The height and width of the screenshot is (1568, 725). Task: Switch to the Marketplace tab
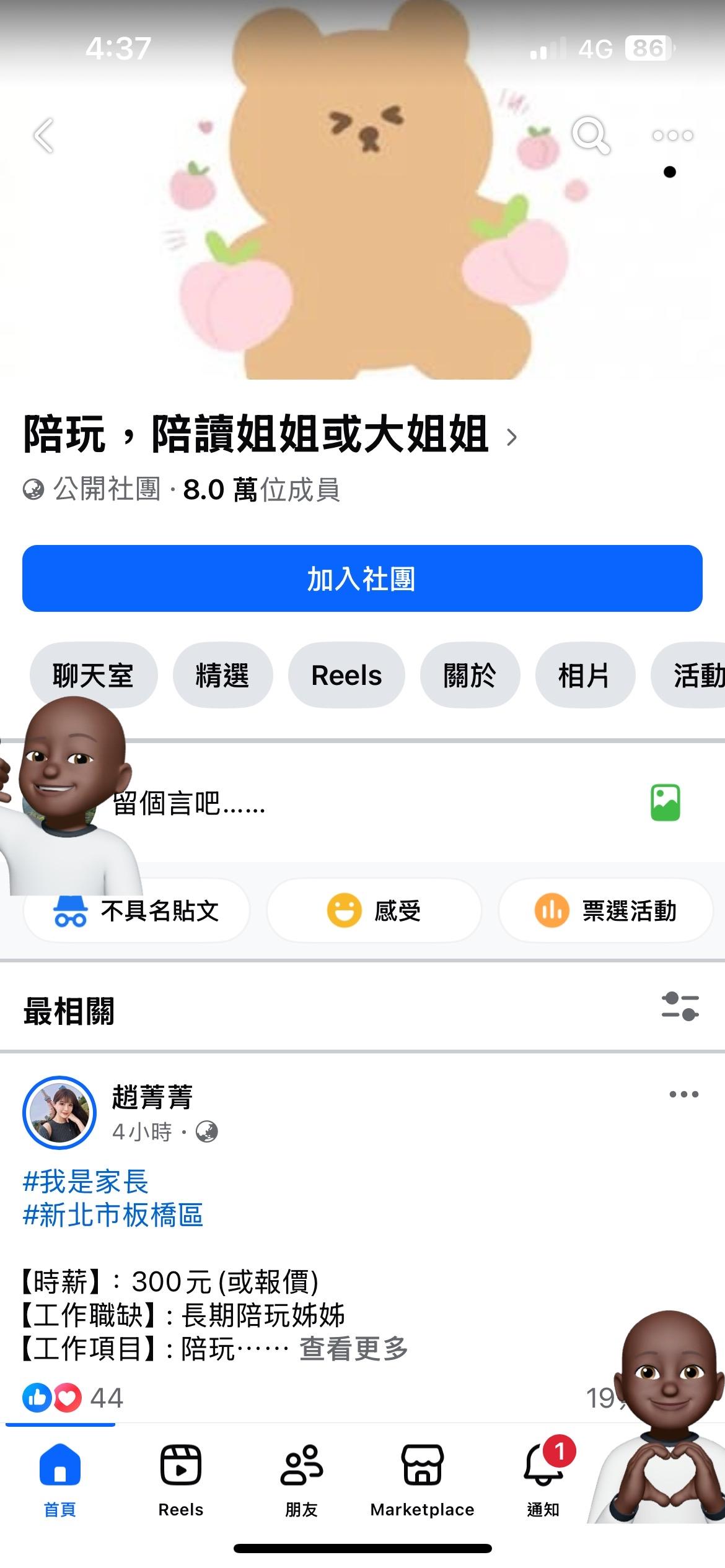pos(422,1480)
